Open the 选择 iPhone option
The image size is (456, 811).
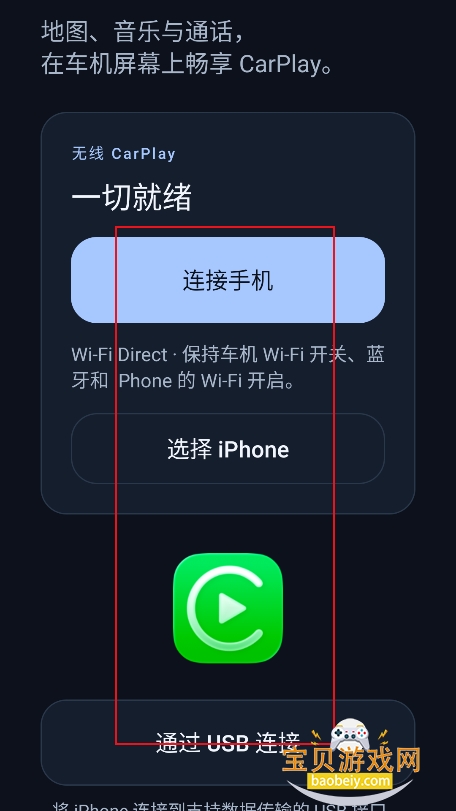click(x=227, y=448)
